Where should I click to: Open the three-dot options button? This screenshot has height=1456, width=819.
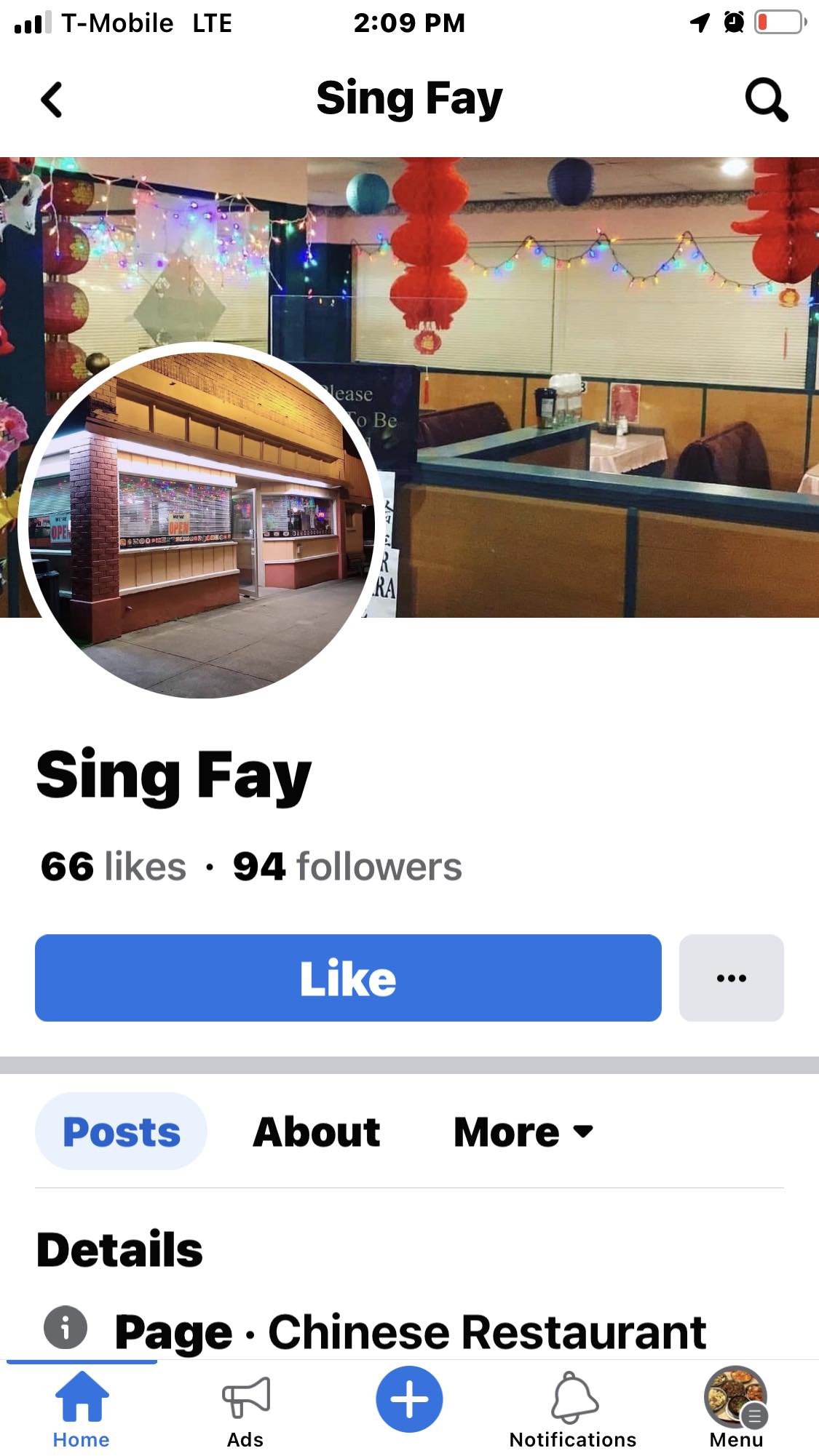tap(731, 977)
